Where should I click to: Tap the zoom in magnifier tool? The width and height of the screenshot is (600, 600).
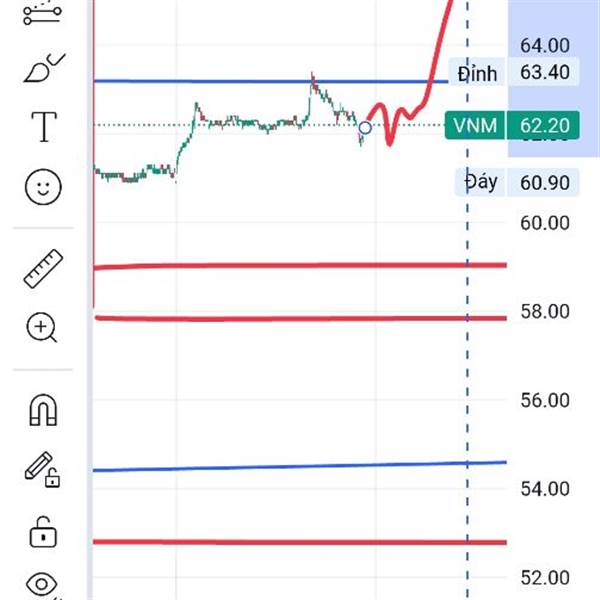tap(42, 327)
